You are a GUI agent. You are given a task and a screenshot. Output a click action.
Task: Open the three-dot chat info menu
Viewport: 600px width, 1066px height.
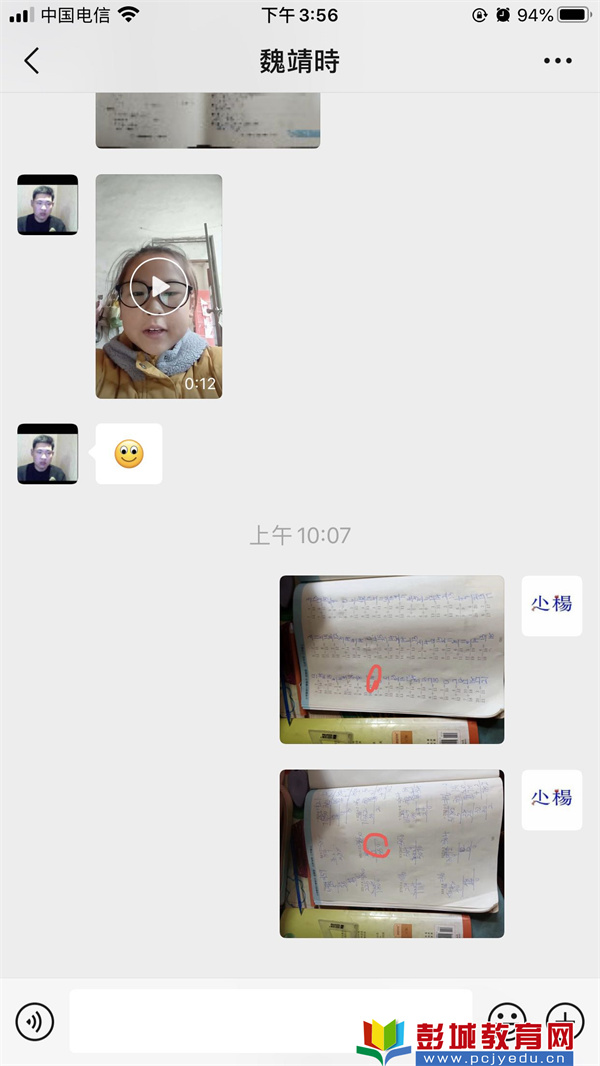pos(557,61)
